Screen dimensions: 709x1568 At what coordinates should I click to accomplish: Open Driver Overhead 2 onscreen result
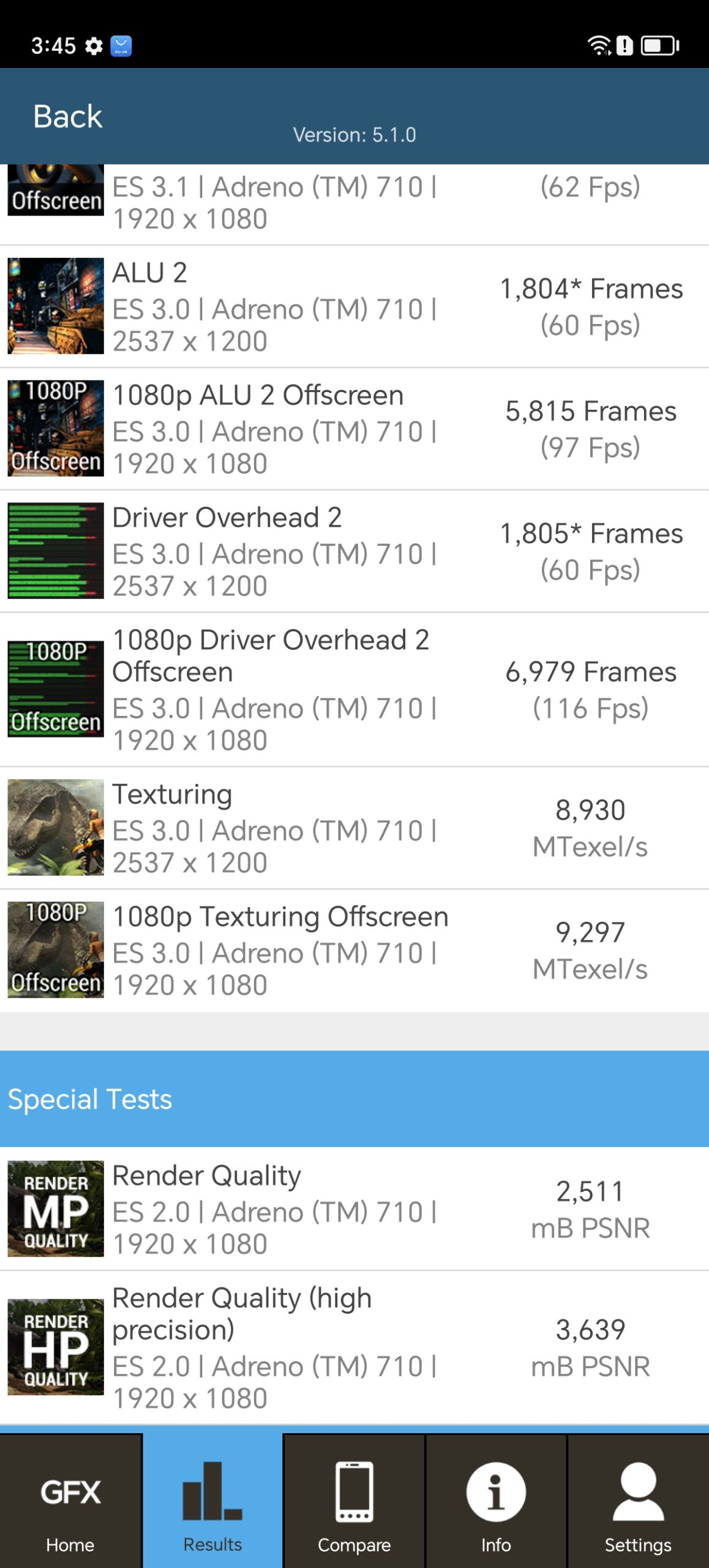(x=354, y=551)
